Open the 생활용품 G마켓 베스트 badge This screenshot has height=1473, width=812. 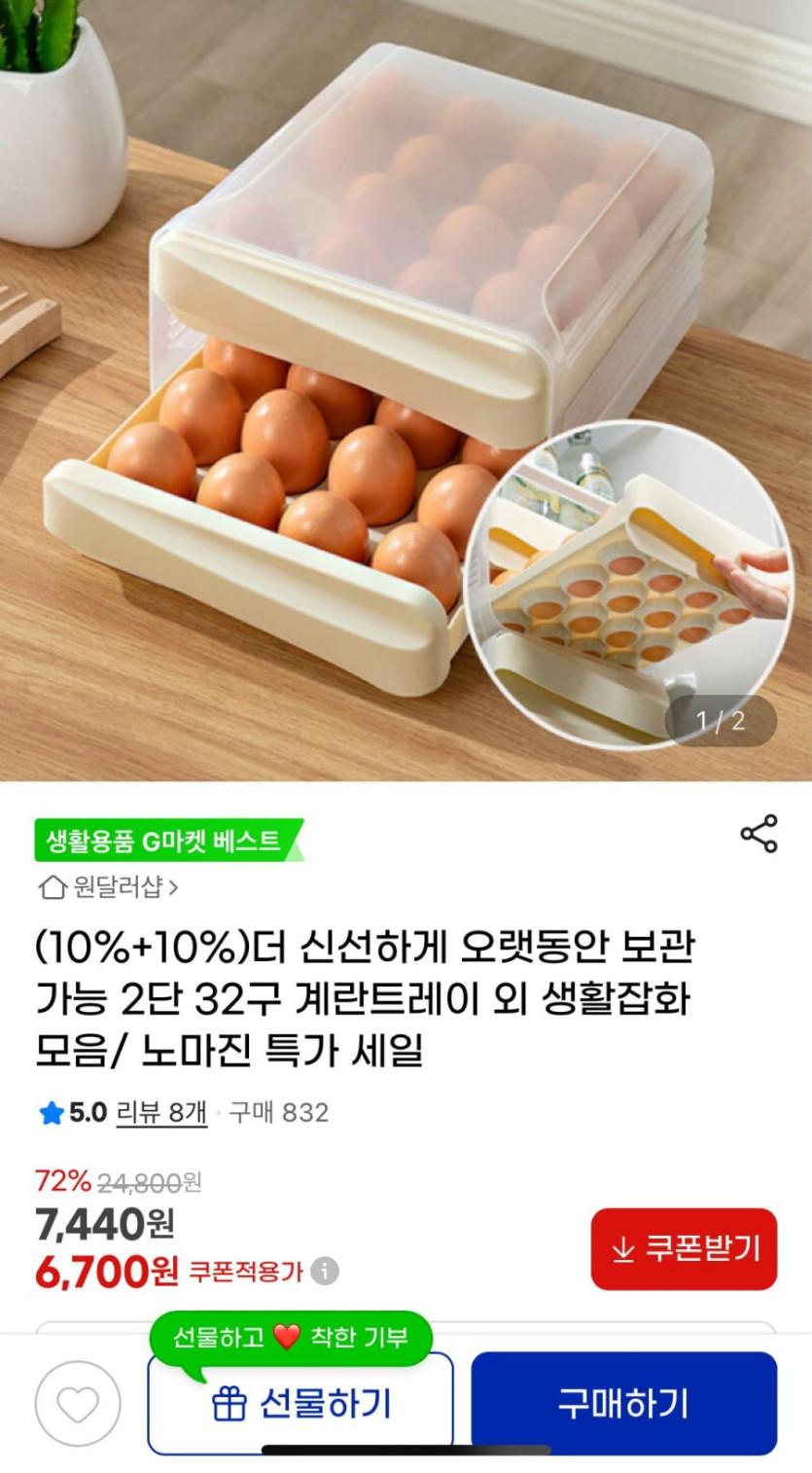point(168,841)
